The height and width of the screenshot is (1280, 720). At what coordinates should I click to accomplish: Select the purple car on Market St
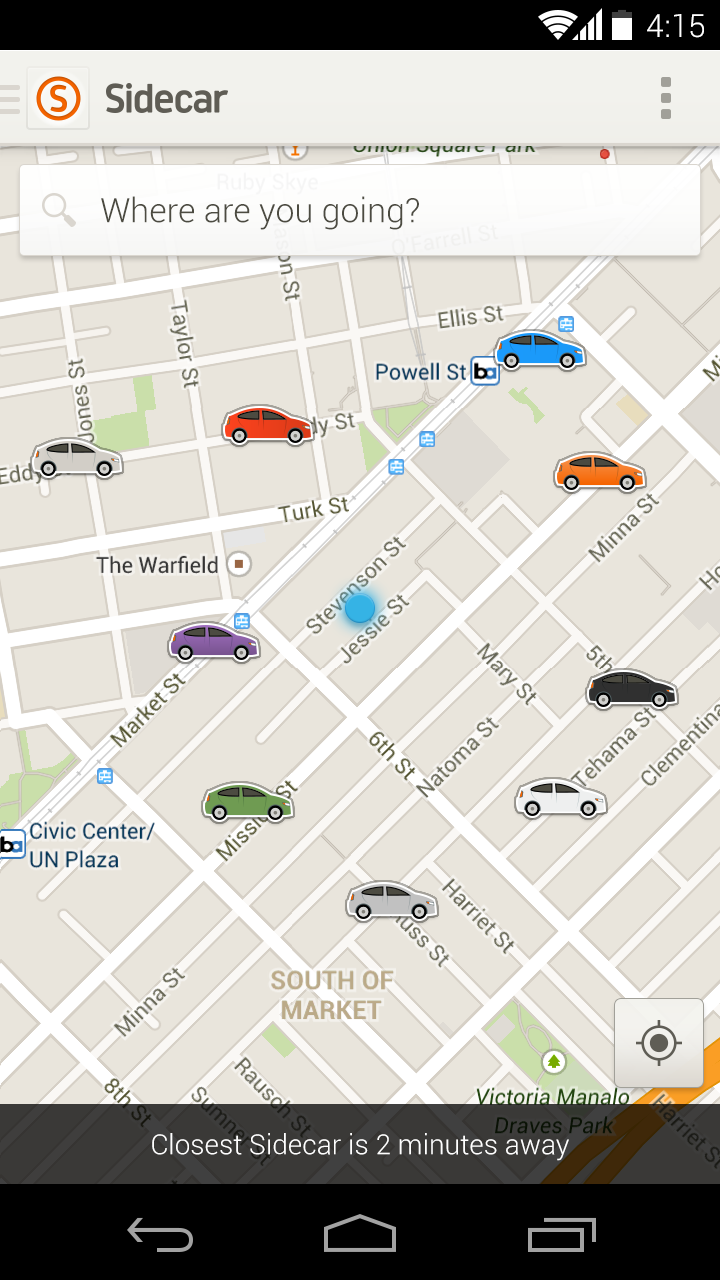tap(213, 642)
